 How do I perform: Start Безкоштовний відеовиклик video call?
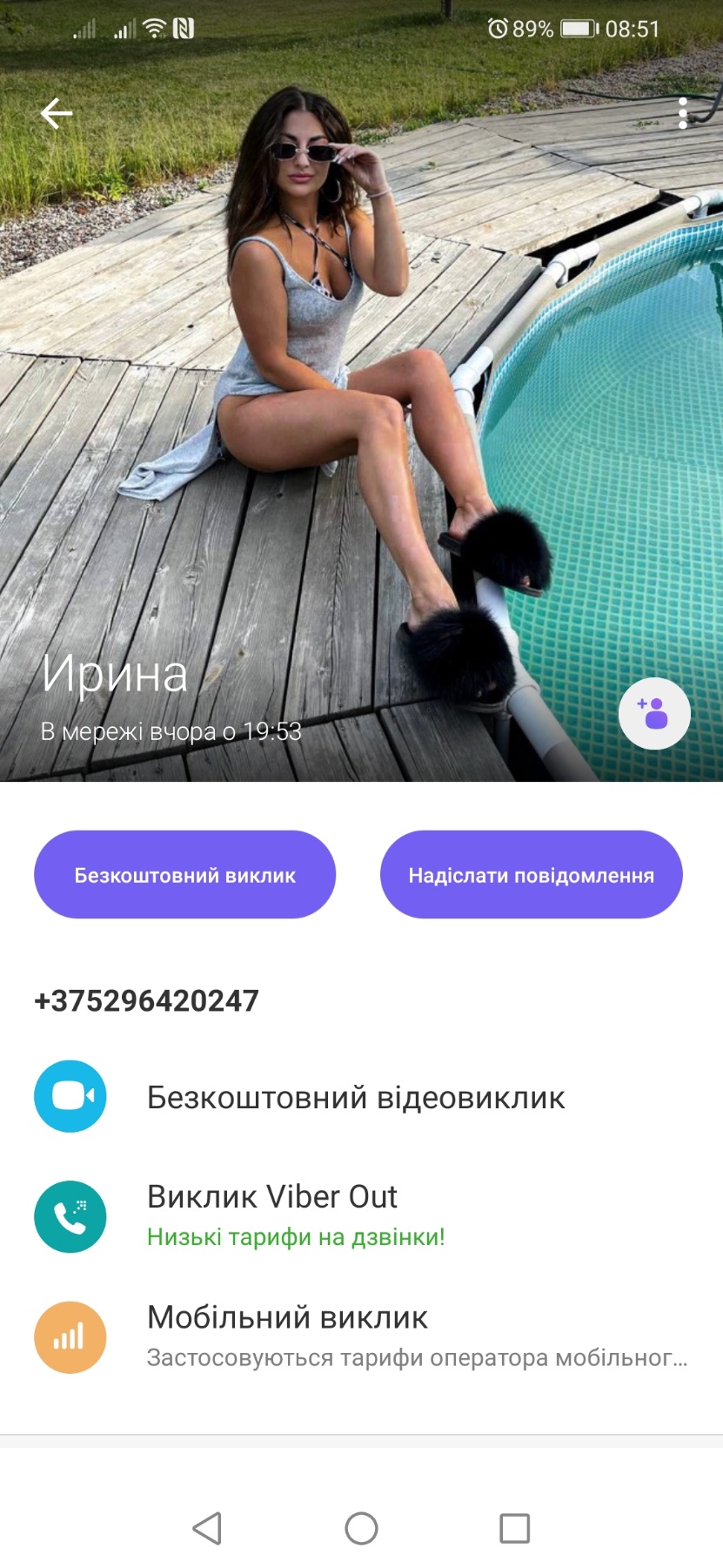click(x=361, y=1096)
